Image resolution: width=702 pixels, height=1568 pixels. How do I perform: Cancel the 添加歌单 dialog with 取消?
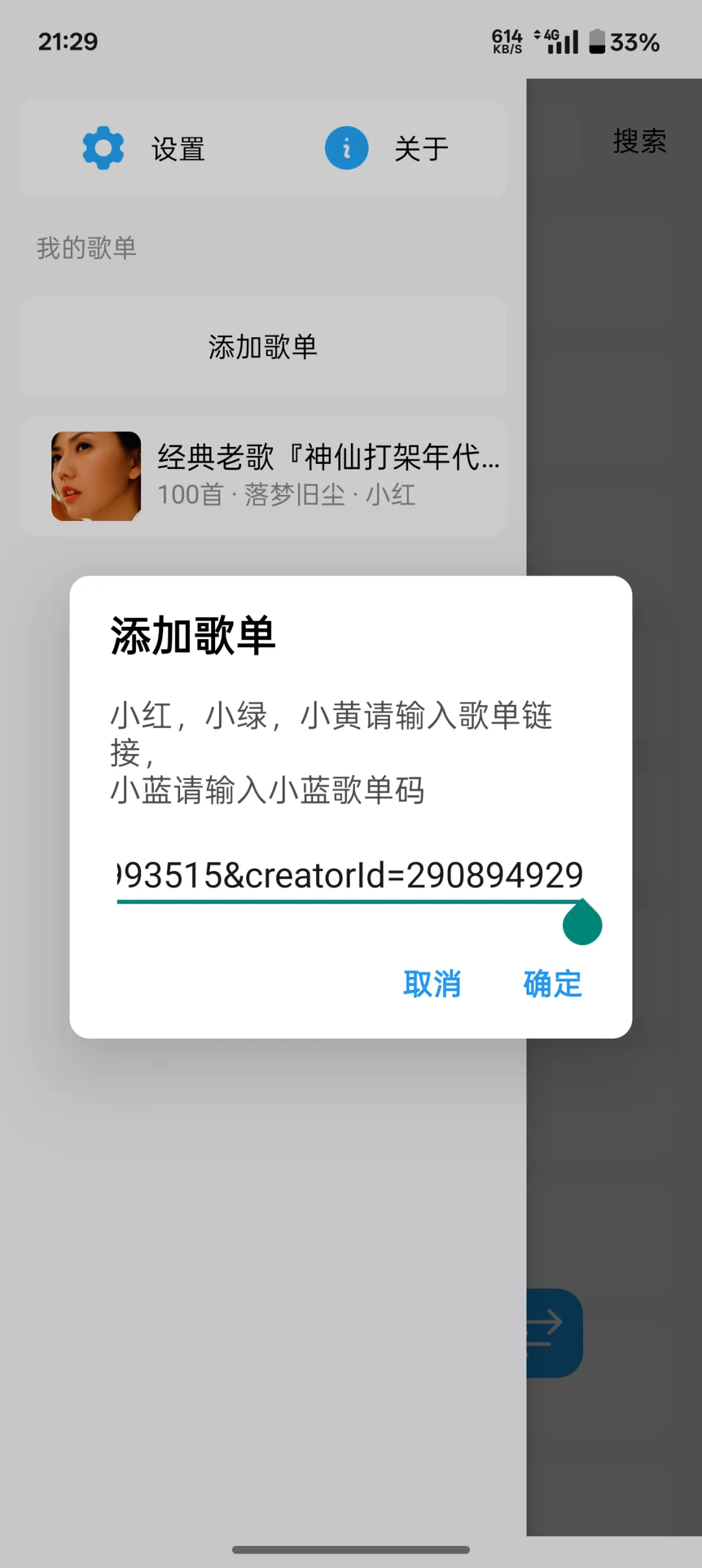click(432, 983)
